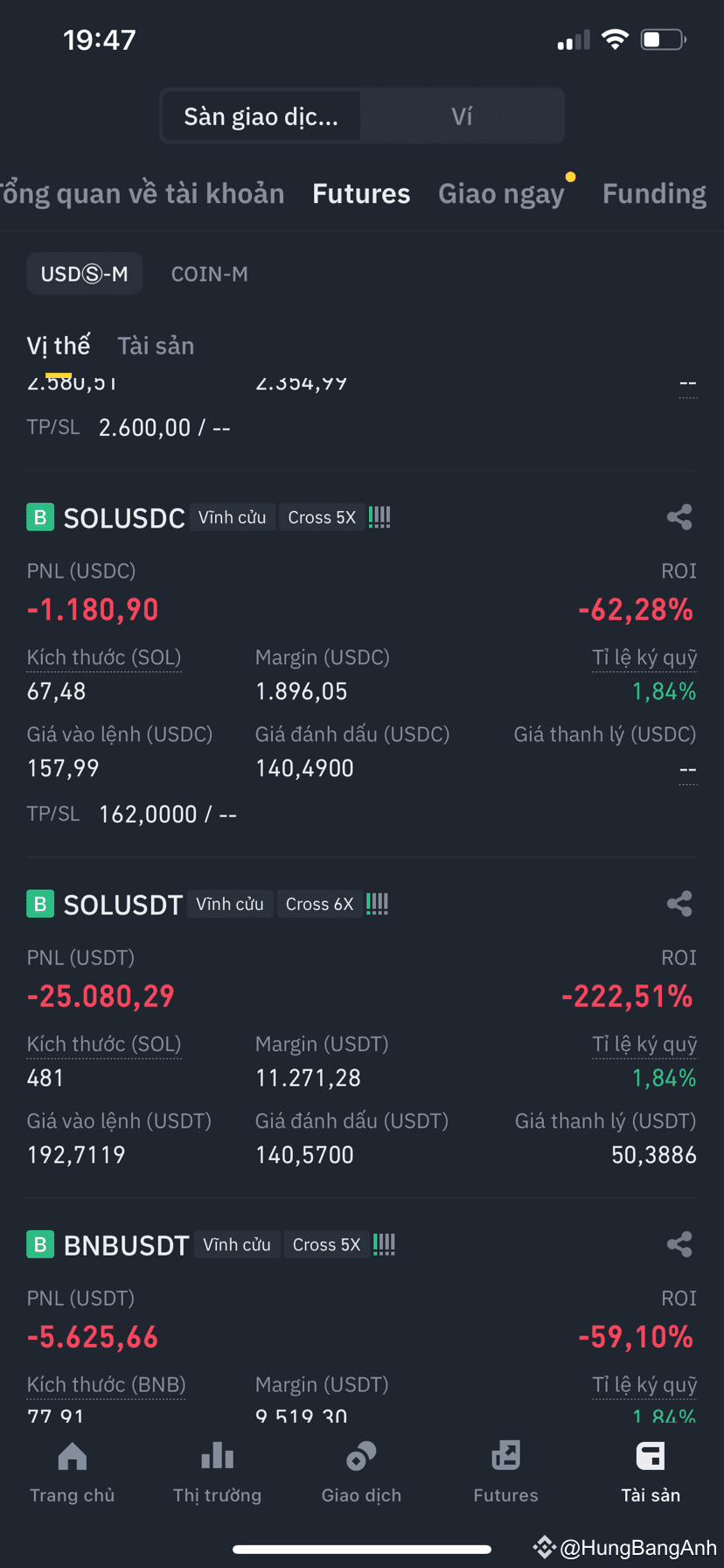
Task: Open Tỉ lệ ký quỹ details on SOLUSDT
Action: [644, 1043]
